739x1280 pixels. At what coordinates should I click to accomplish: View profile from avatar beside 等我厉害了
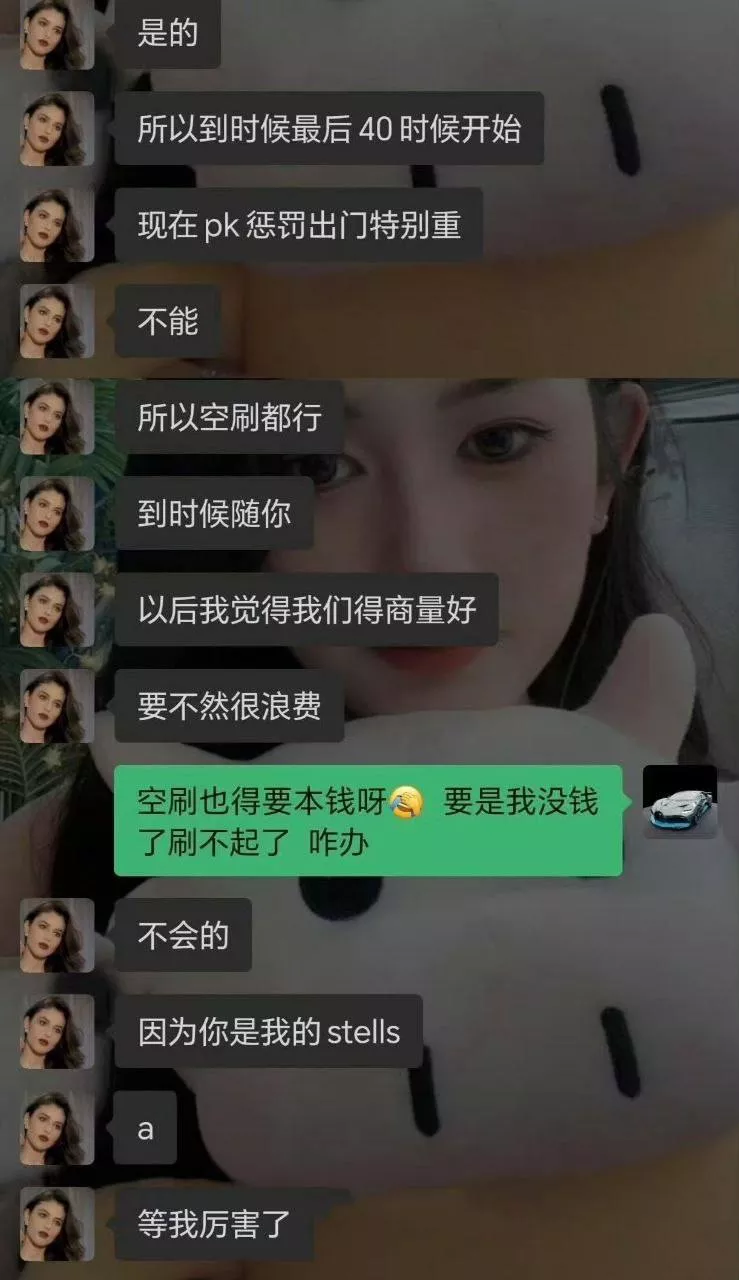coord(57,1223)
